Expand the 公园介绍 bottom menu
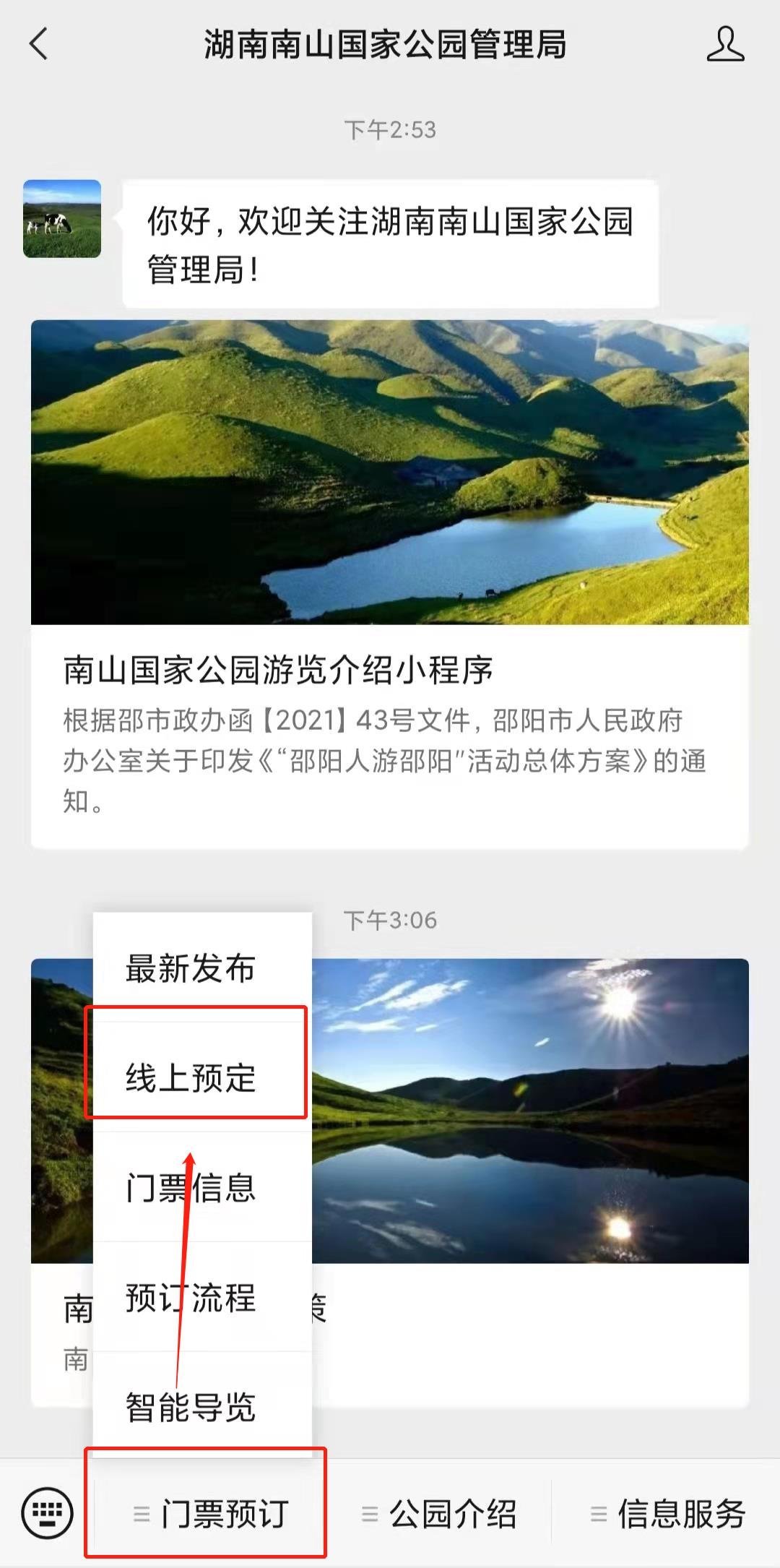This screenshot has width=780, height=1568. pyautogui.click(x=439, y=1513)
